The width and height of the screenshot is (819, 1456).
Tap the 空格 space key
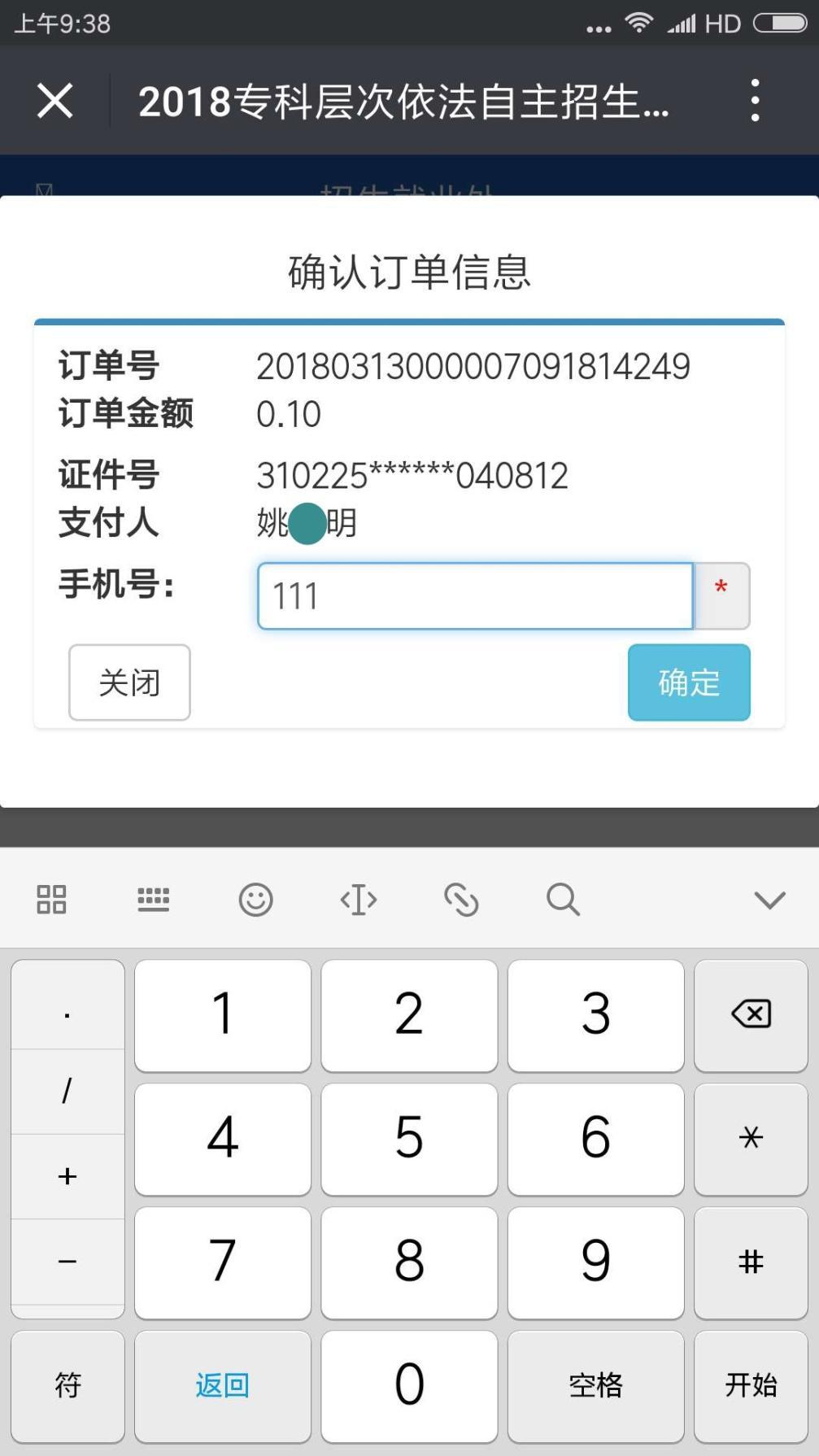point(596,1385)
